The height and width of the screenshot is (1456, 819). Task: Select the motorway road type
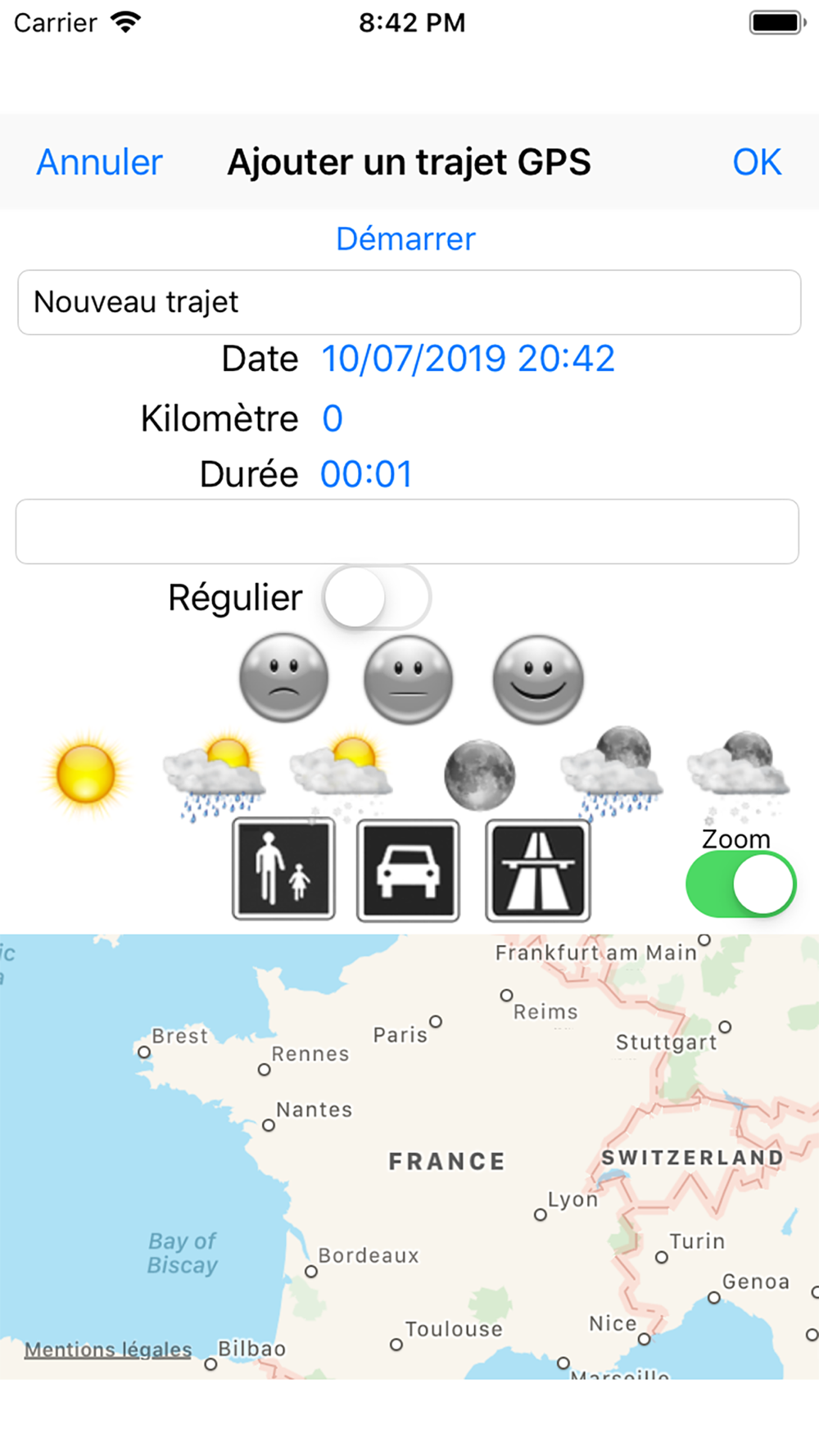[538, 870]
